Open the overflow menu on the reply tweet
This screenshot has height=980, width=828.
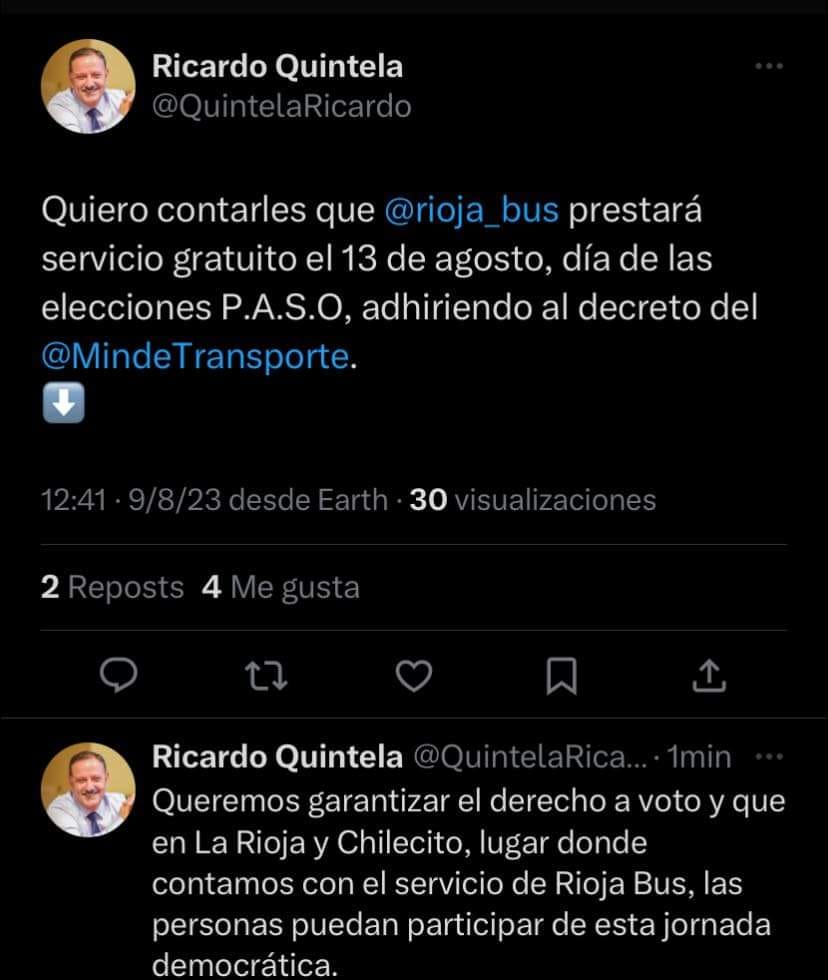pyautogui.click(x=768, y=756)
